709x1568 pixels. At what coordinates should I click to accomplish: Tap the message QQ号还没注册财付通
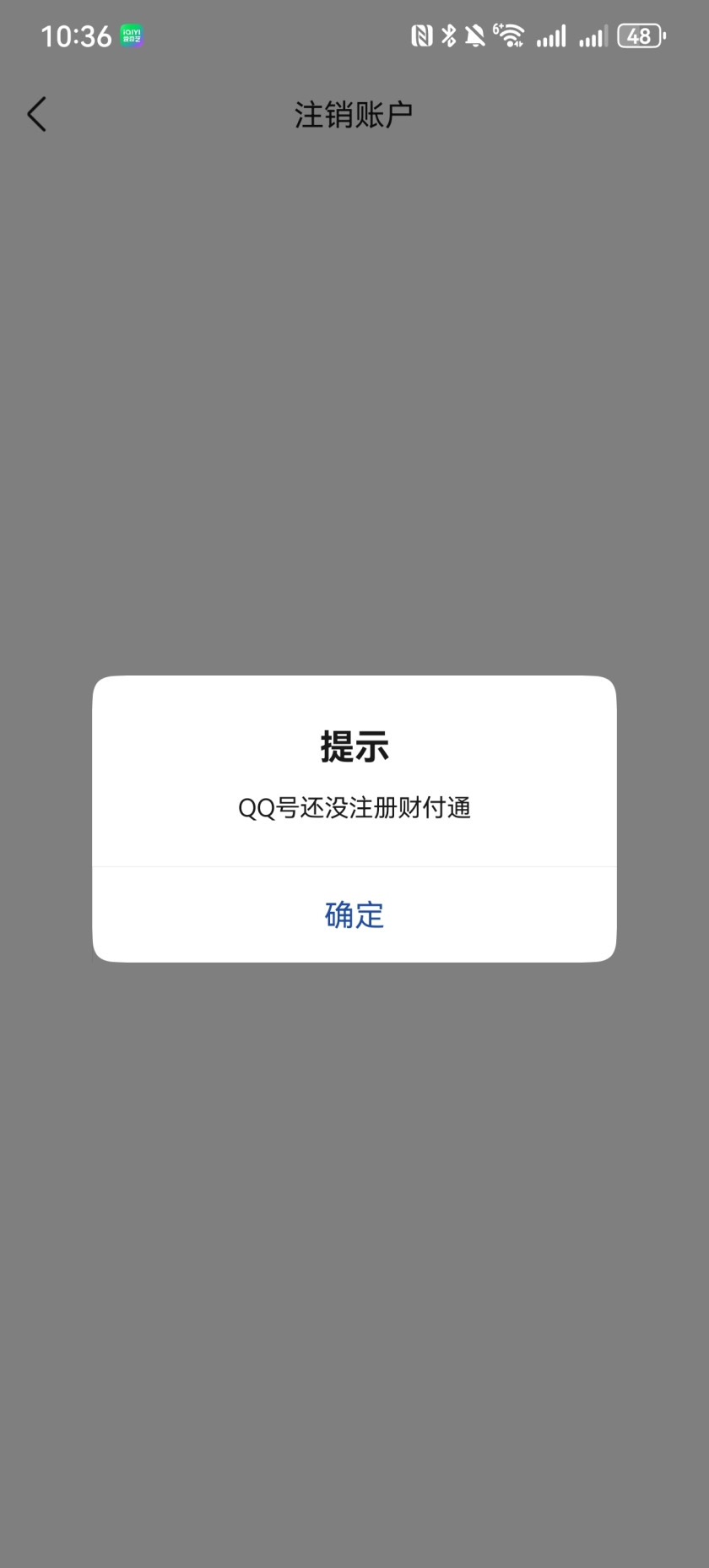[354, 808]
